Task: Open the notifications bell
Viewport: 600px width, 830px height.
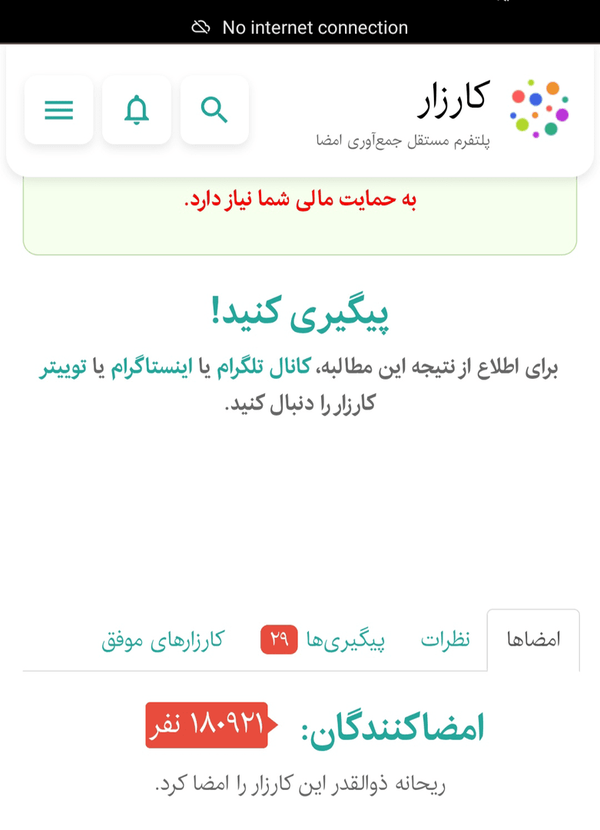Action: [137, 110]
